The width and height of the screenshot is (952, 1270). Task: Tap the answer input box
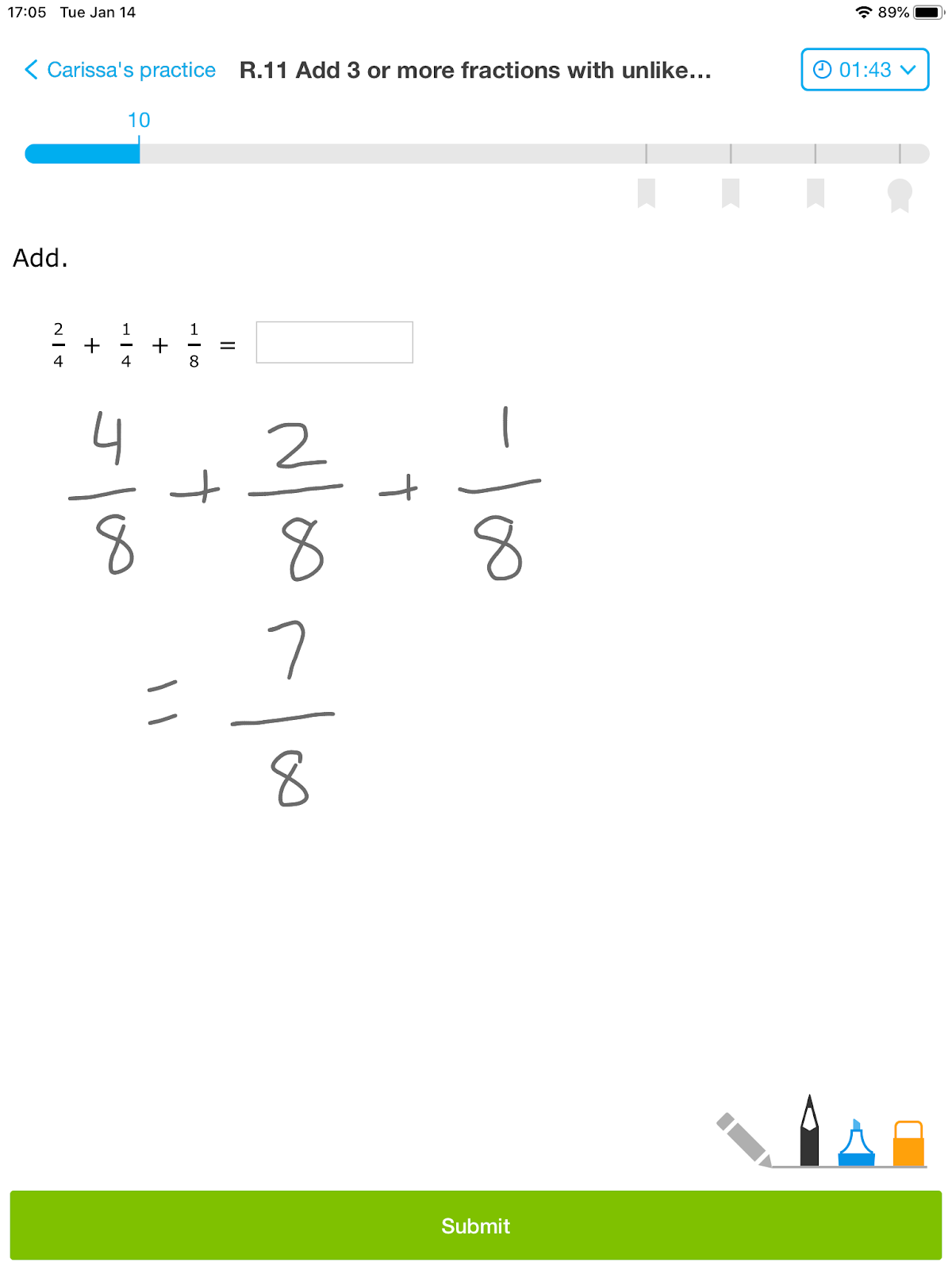coord(334,343)
